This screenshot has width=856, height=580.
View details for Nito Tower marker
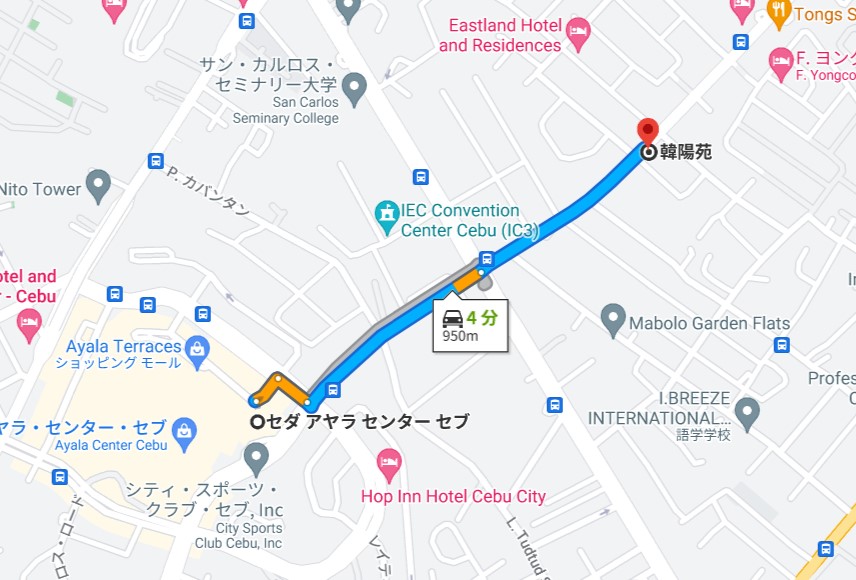pyautogui.click(x=97, y=185)
